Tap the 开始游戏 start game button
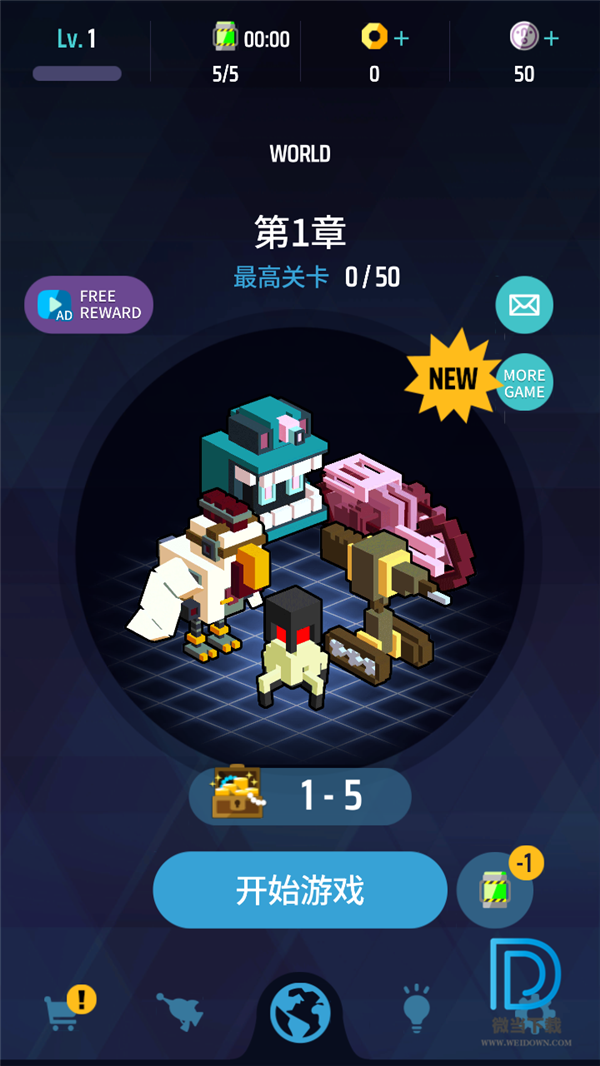Image resolution: width=600 pixels, height=1066 pixels. click(299, 890)
